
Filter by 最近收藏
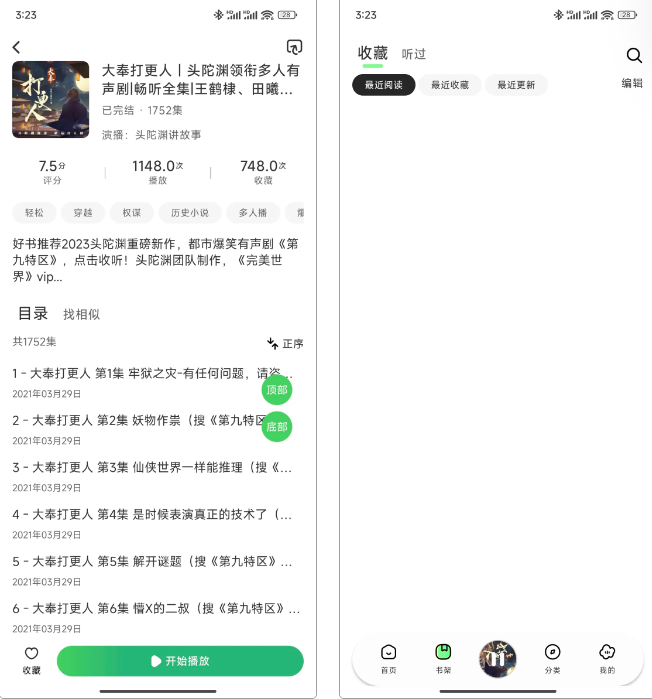[x=450, y=85]
